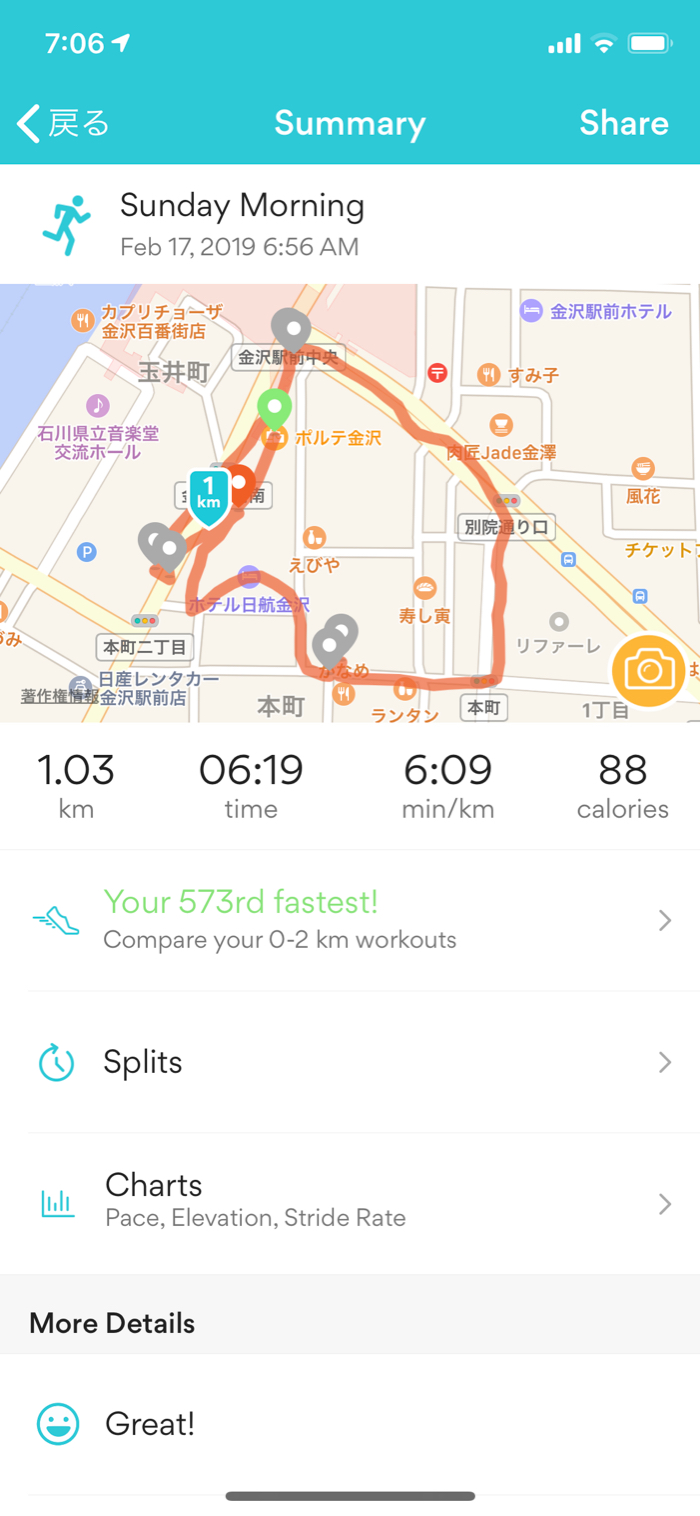Open the camera button on the map

[x=649, y=670]
